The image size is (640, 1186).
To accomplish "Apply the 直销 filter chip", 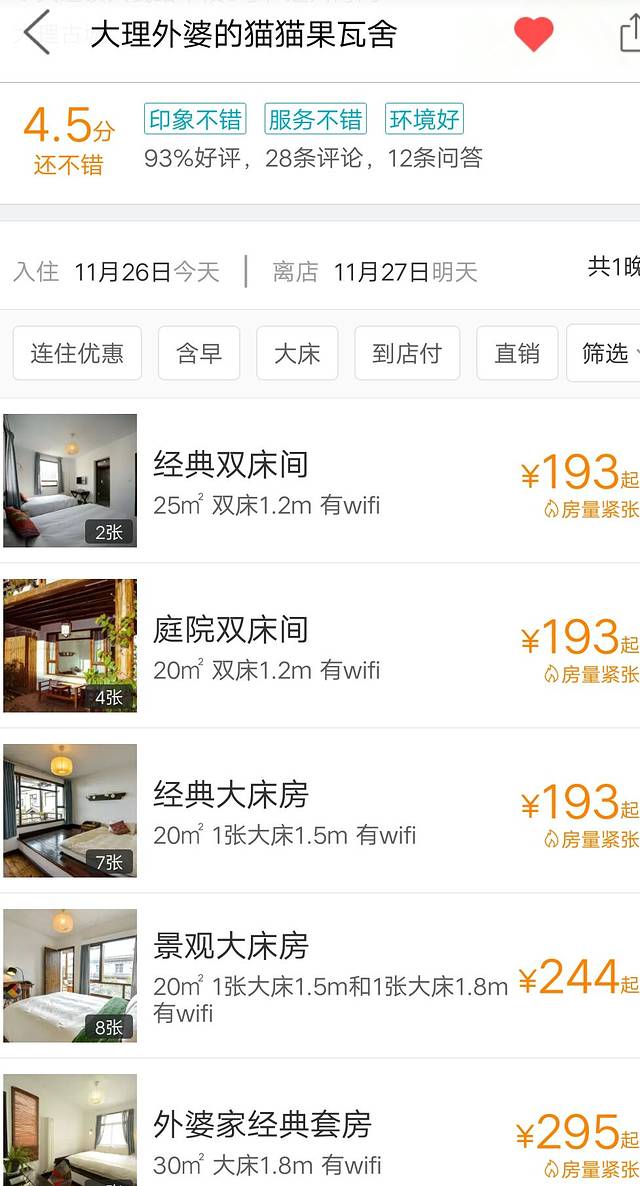I will pos(517,353).
